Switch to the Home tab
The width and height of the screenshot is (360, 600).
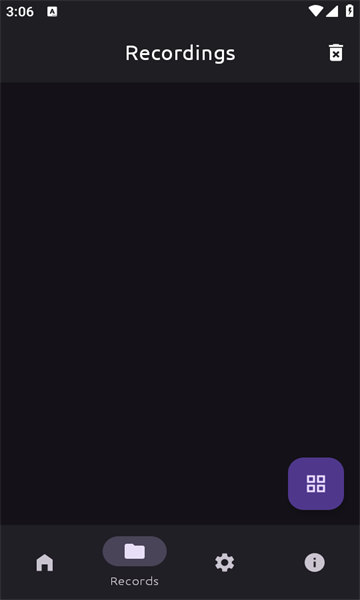point(45,562)
